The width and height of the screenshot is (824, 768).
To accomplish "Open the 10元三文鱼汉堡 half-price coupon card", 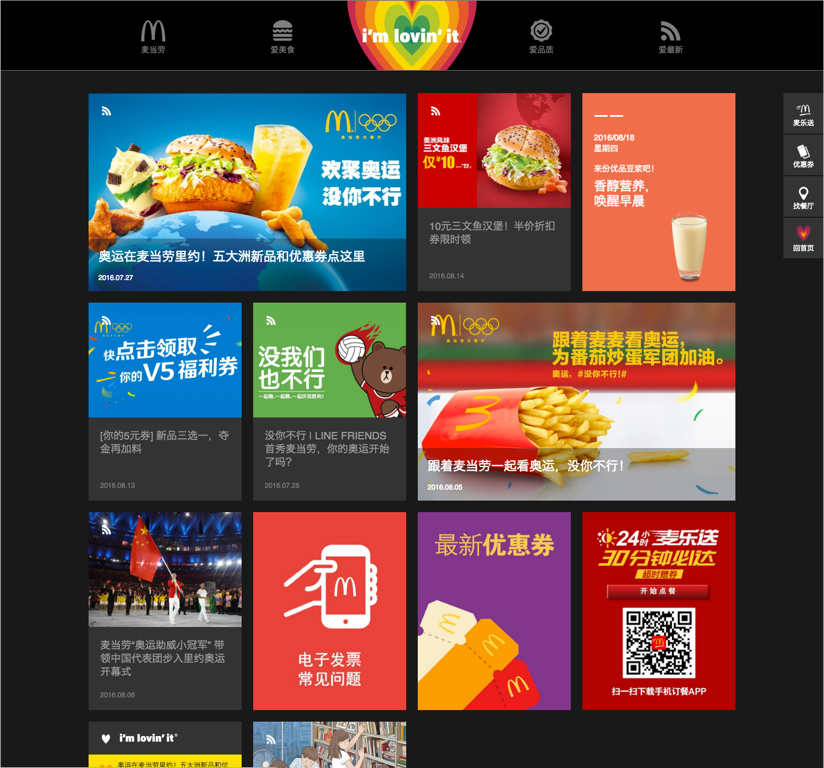I will tap(494, 192).
